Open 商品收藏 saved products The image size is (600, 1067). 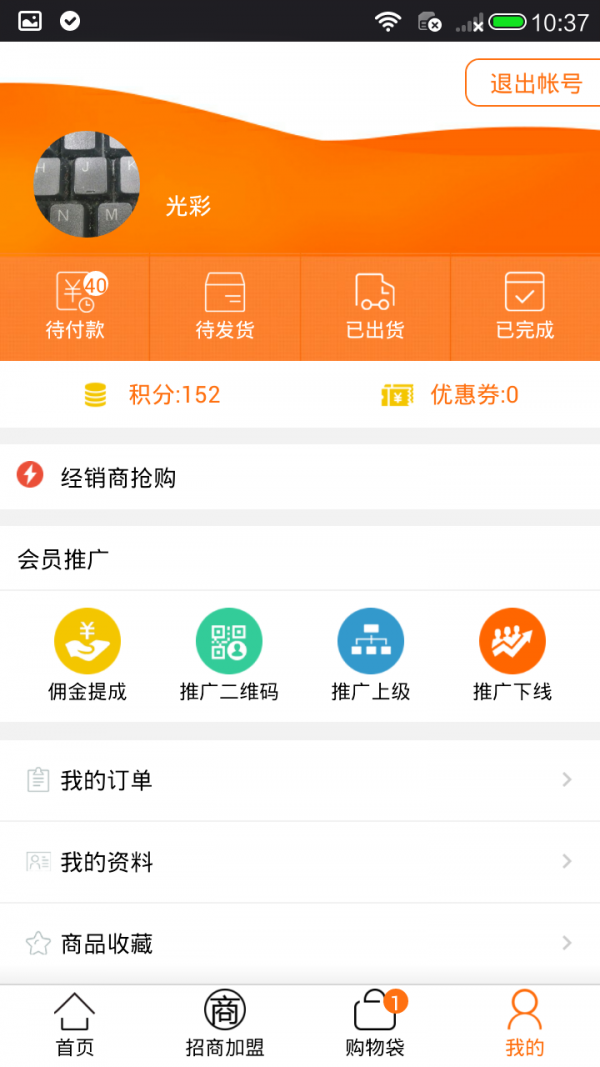pyautogui.click(x=300, y=943)
